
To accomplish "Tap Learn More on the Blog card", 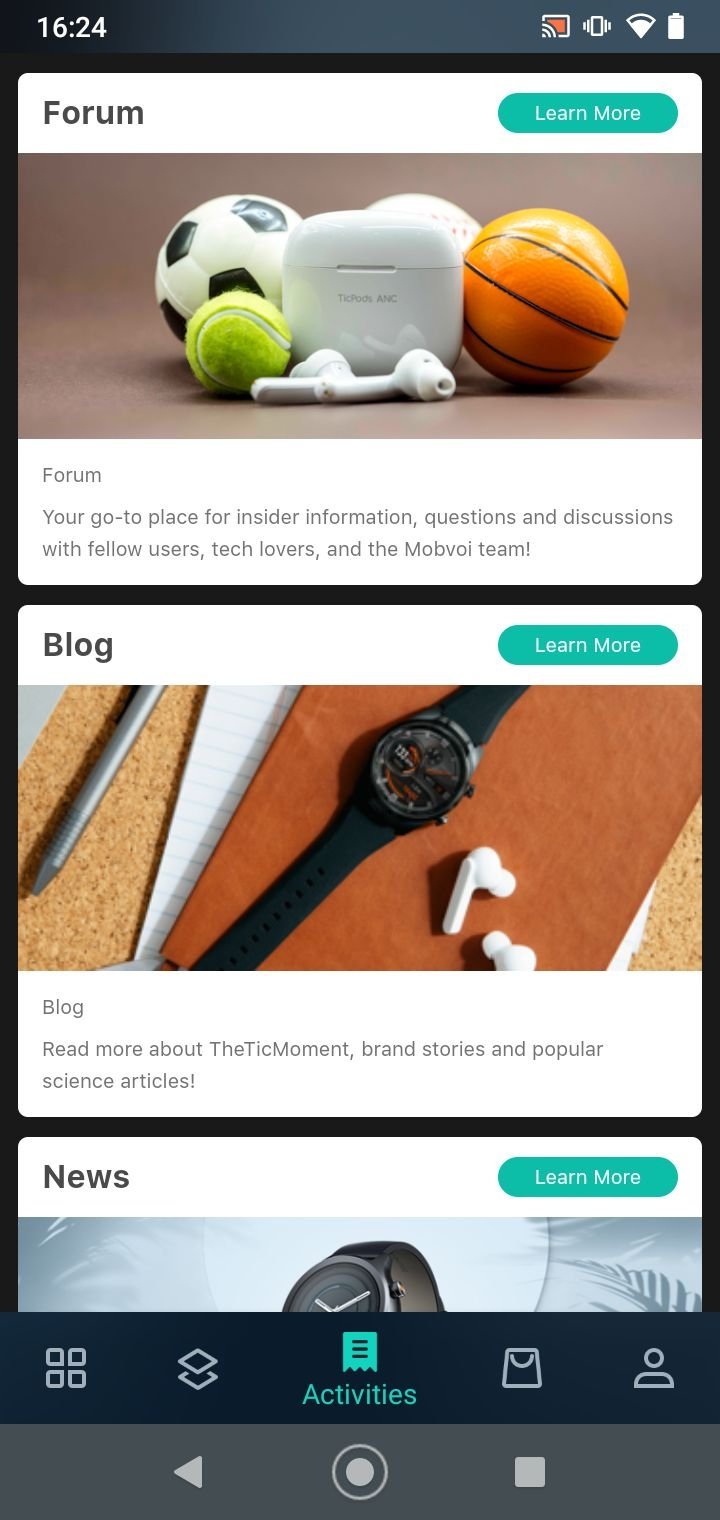I will point(587,645).
